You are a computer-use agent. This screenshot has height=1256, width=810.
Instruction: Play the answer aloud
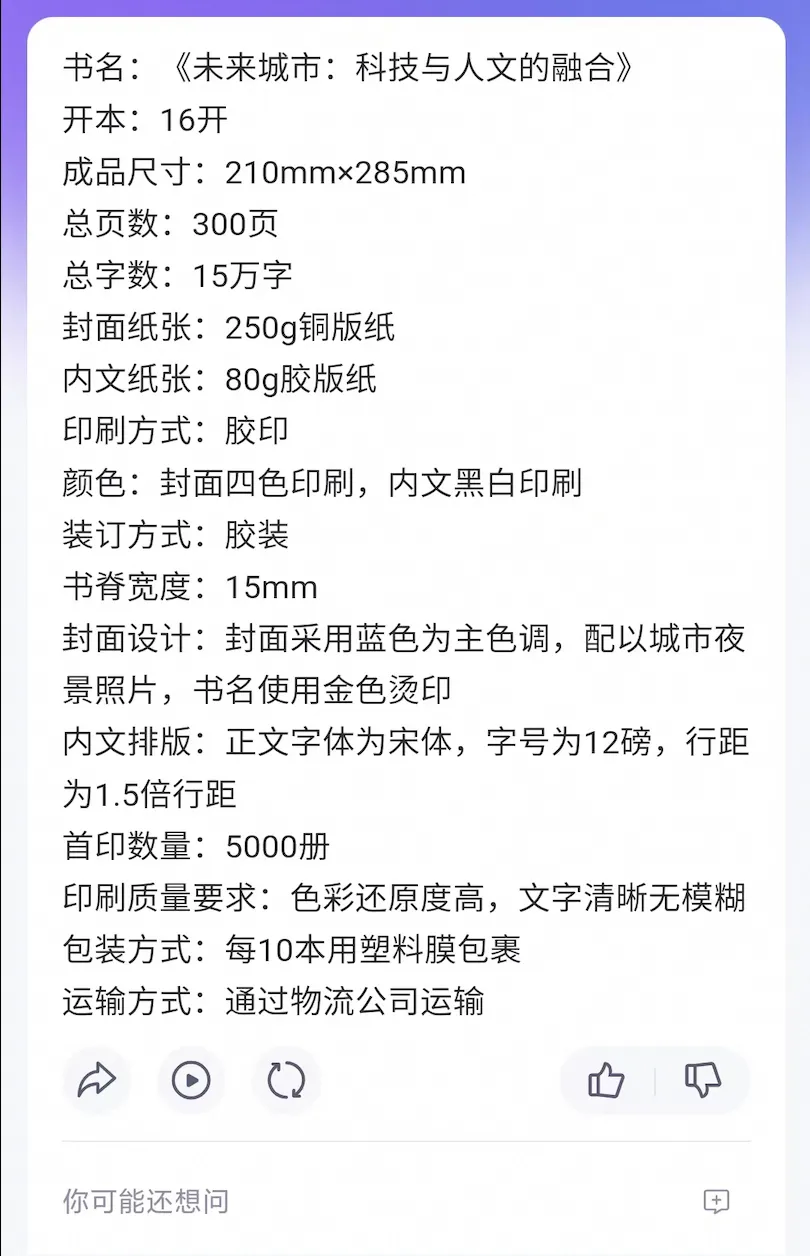click(191, 1080)
